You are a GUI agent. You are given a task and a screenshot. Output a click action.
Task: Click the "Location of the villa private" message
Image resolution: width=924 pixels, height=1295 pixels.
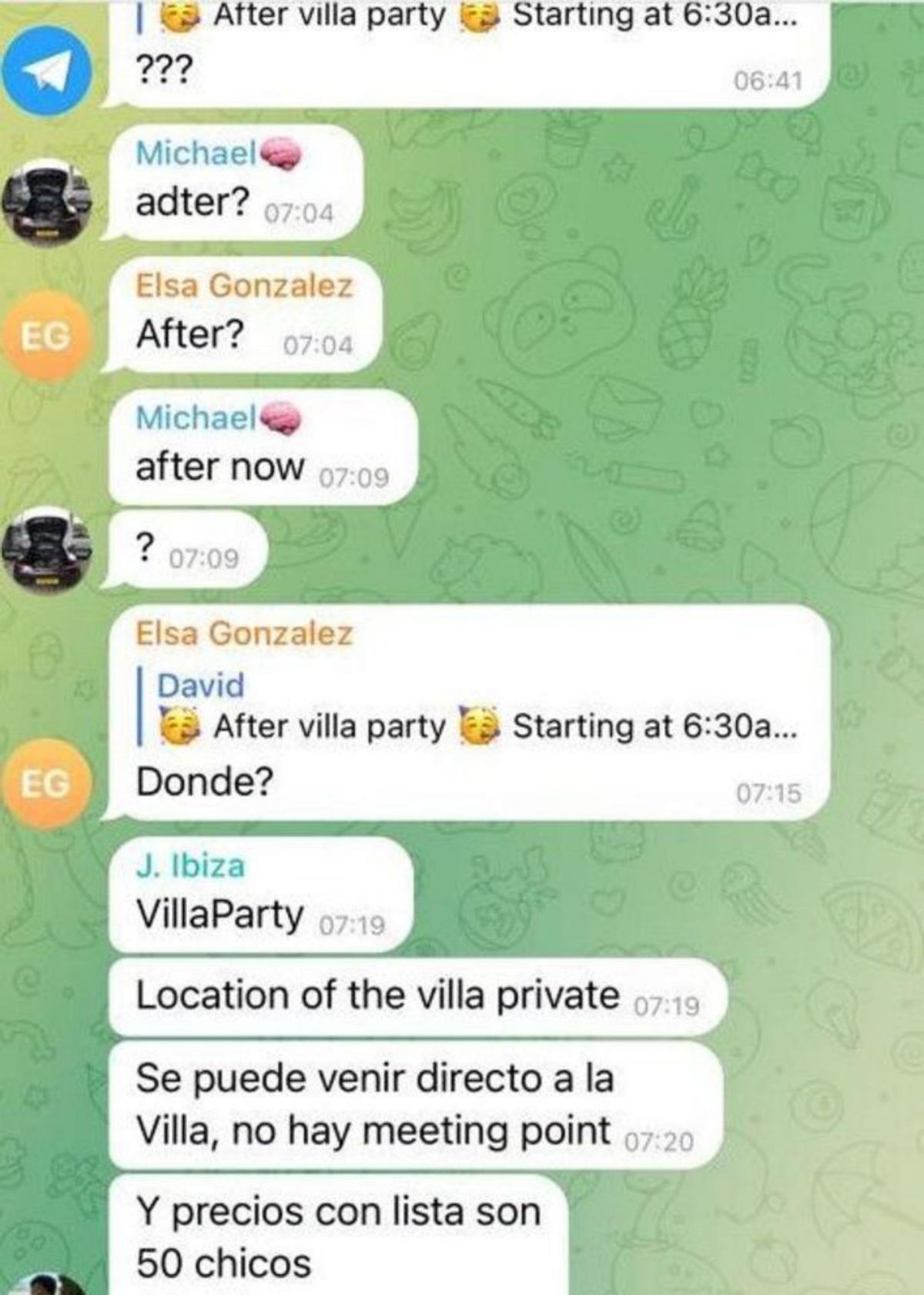click(x=377, y=996)
